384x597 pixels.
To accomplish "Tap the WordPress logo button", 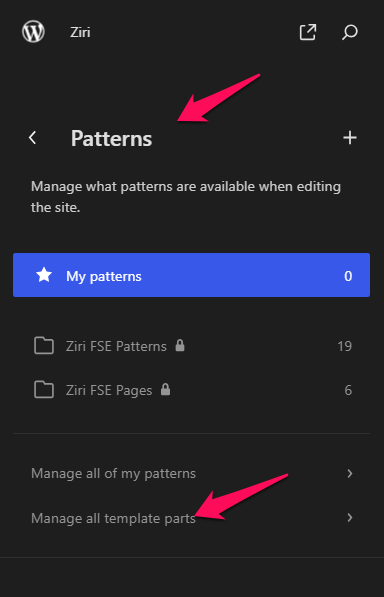I will coord(33,32).
